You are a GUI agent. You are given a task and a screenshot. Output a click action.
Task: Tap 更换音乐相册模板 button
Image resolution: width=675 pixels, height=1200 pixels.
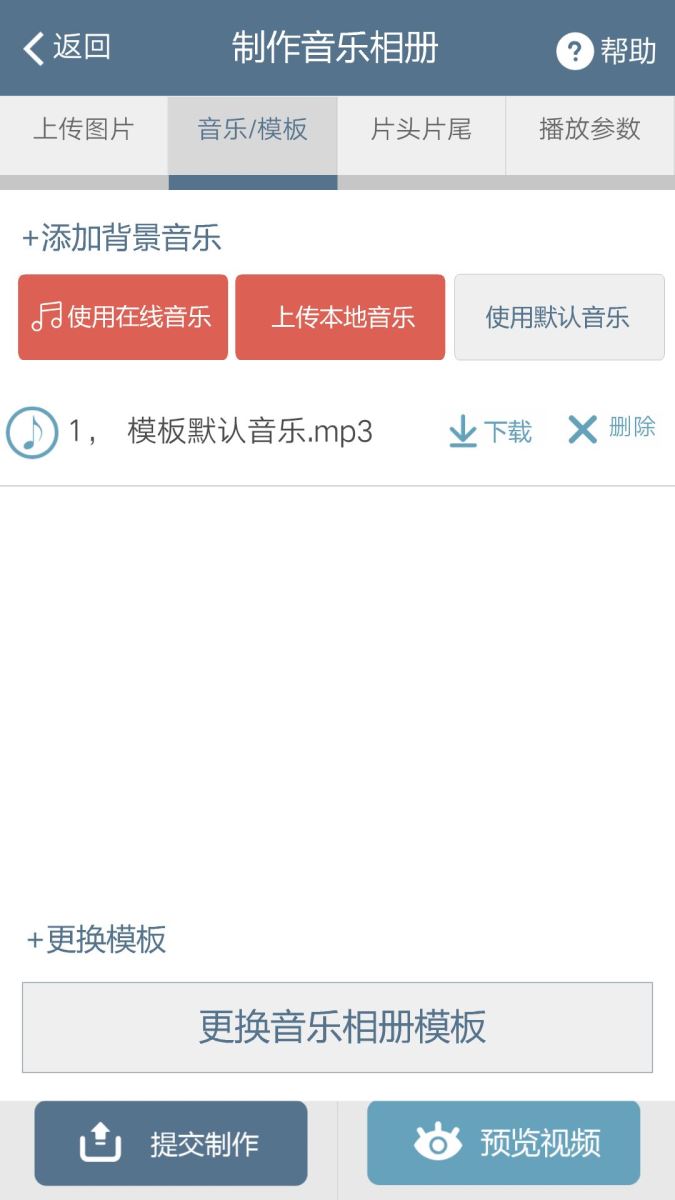(x=337, y=1027)
